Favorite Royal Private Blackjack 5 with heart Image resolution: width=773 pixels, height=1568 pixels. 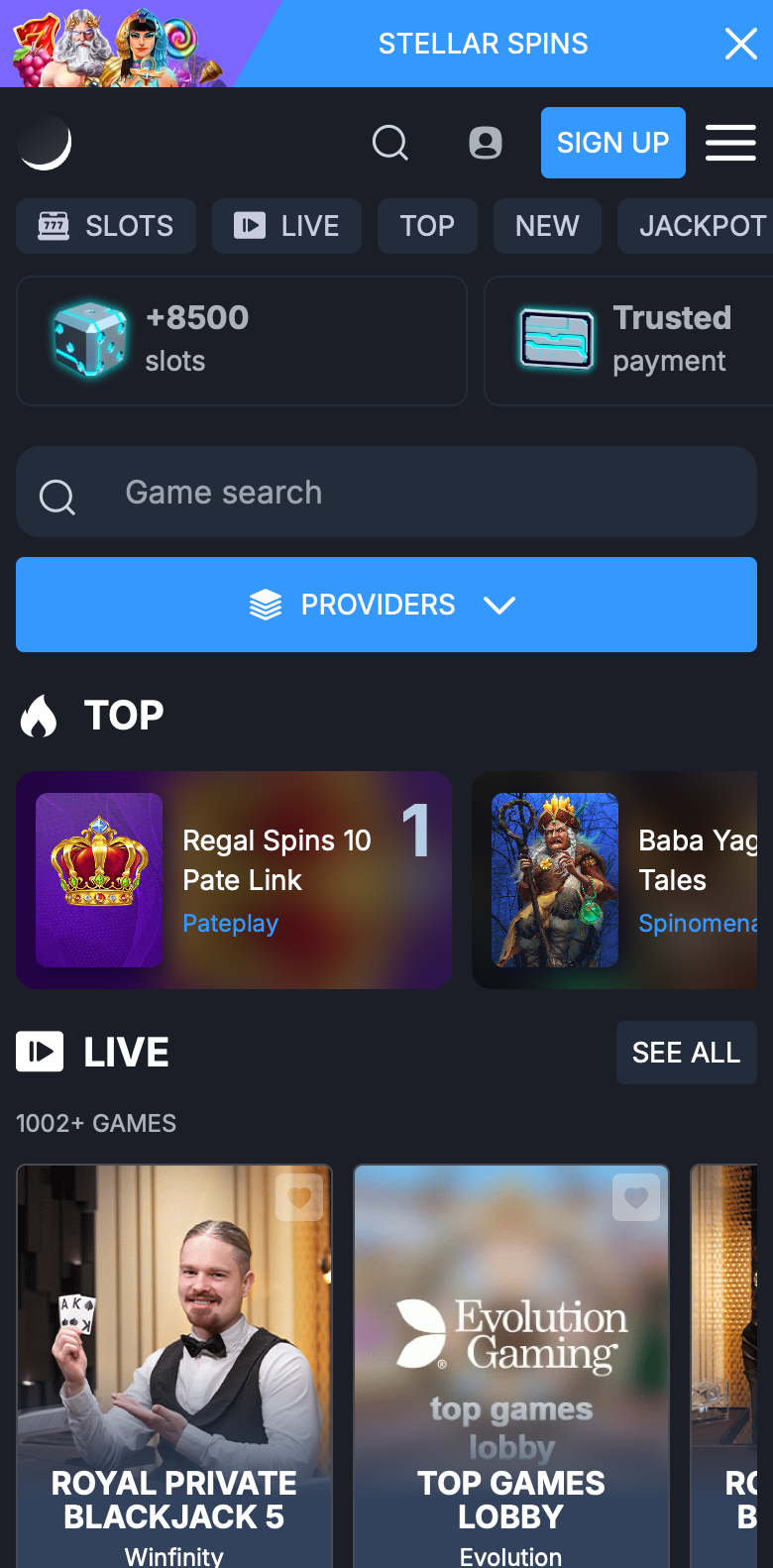(299, 1197)
